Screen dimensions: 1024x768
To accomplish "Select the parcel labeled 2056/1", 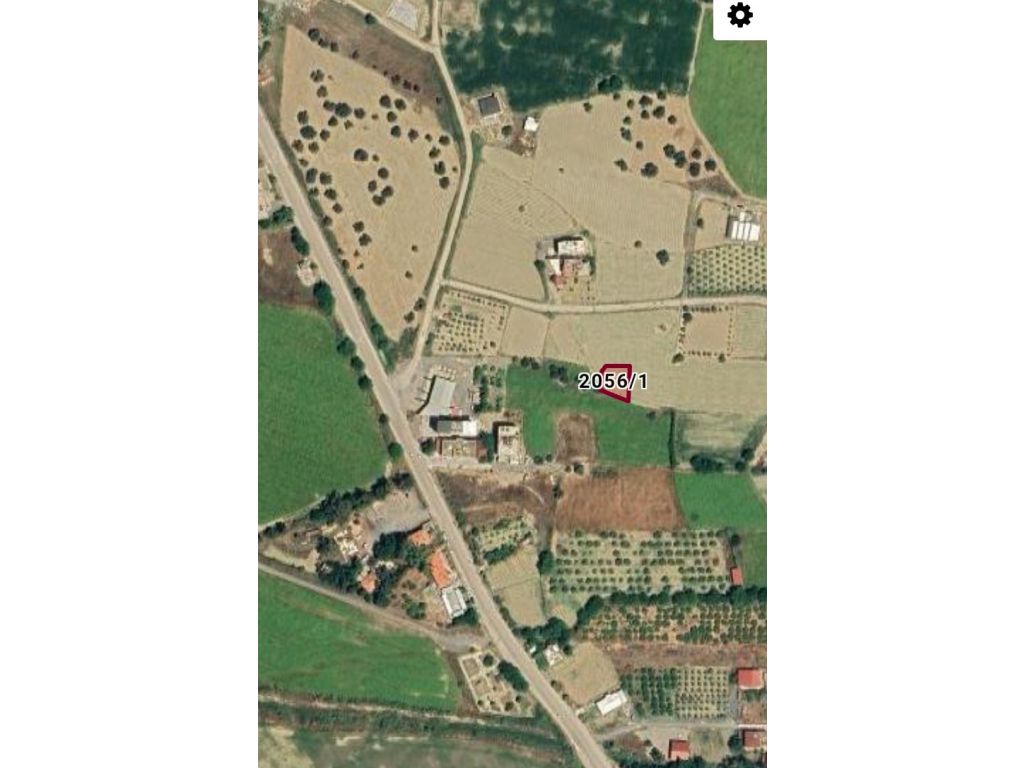I will [617, 382].
